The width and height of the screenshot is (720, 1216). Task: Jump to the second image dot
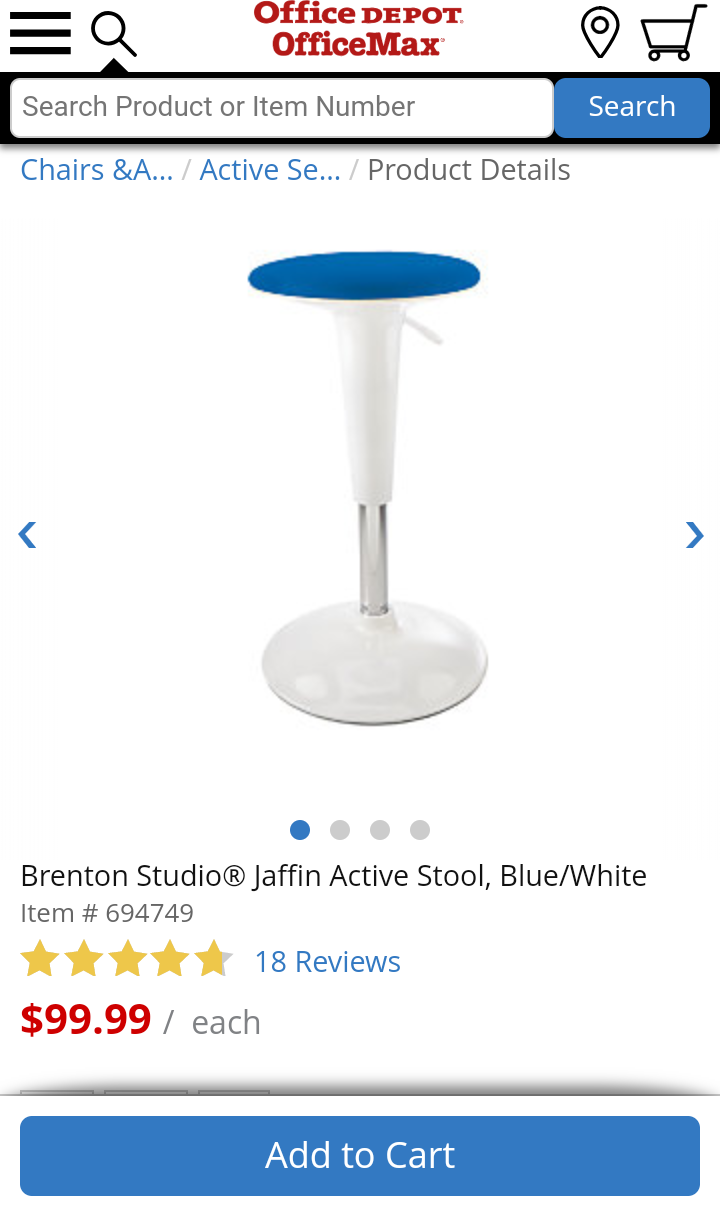tap(340, 830)
